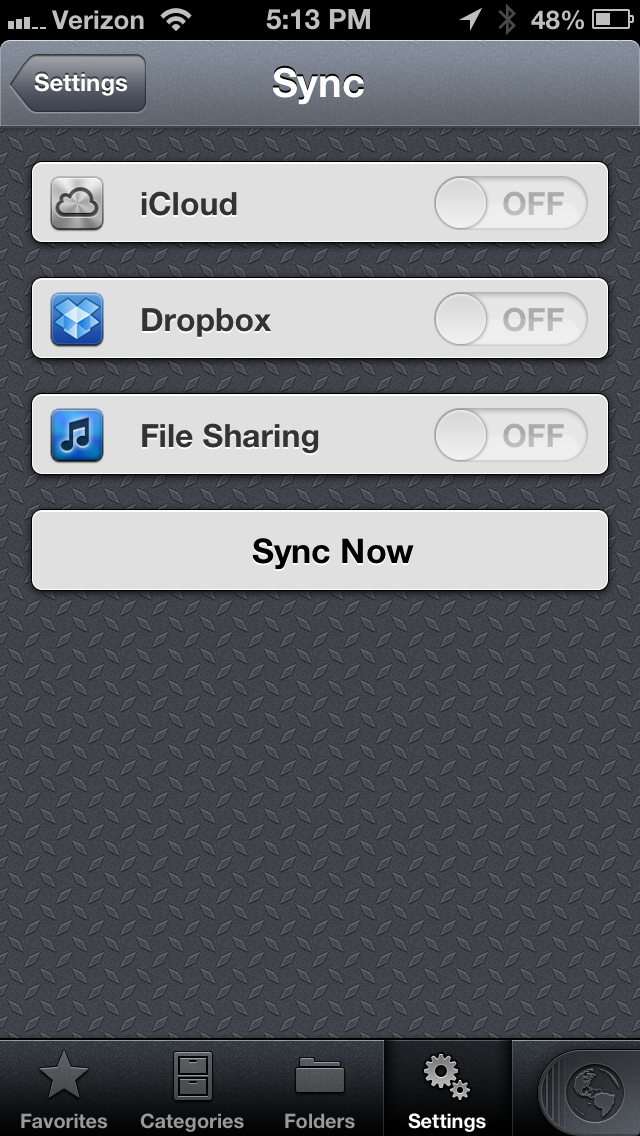Go back to Settings
Screen dimensions: 640x1136
coord(78,83)
